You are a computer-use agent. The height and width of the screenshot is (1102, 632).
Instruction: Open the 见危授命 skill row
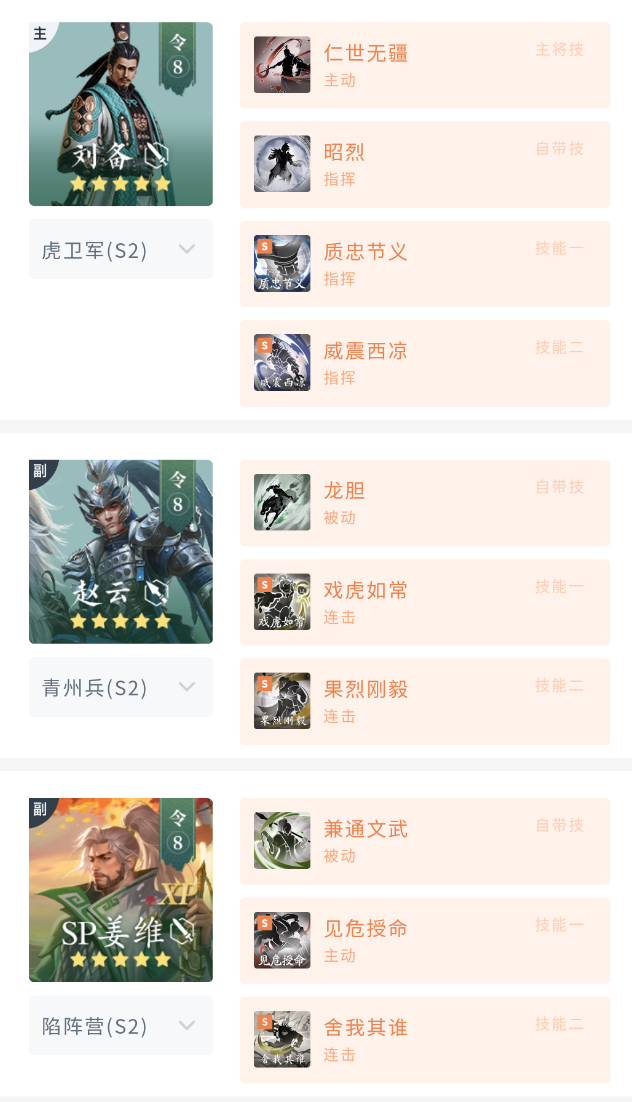425,941
